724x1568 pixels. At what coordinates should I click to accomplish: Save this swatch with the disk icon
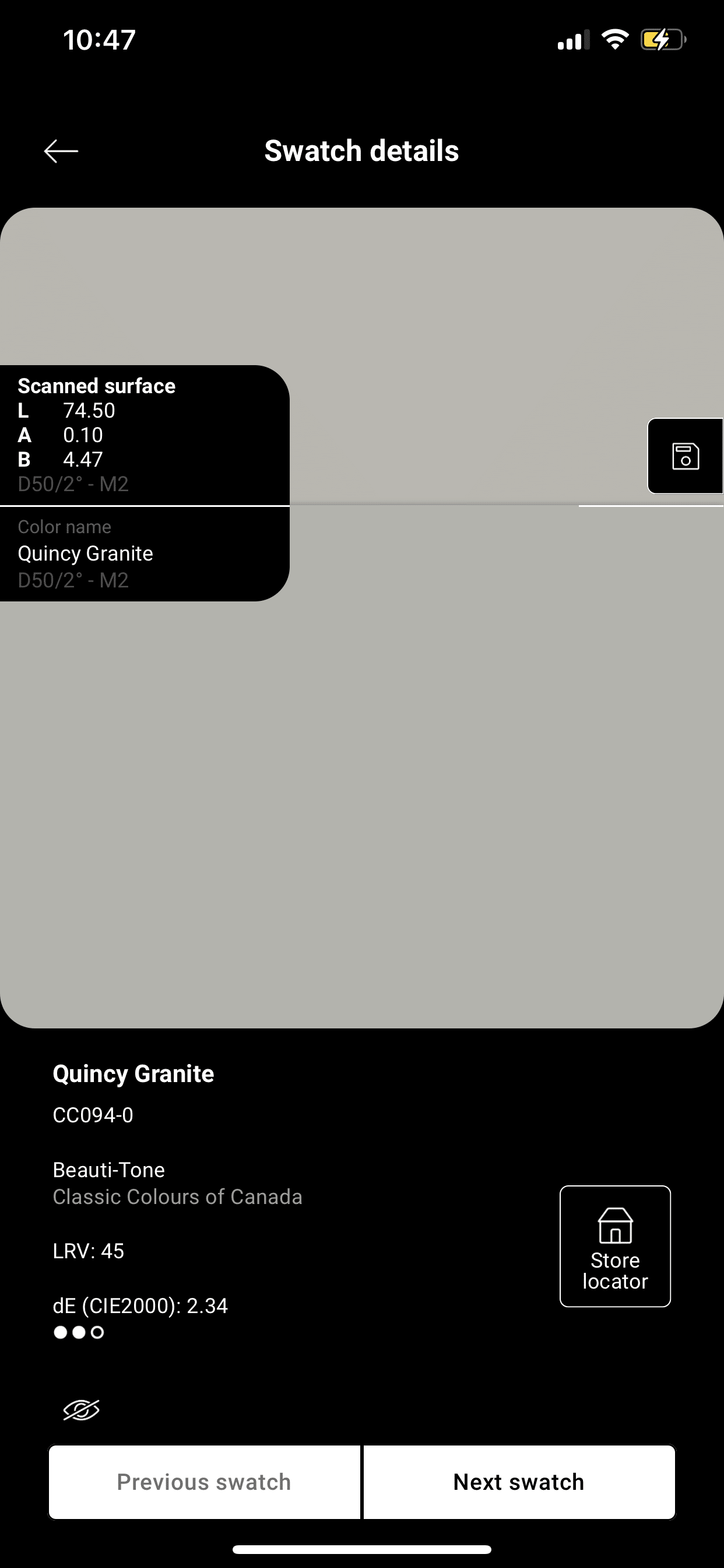(685, 456)
